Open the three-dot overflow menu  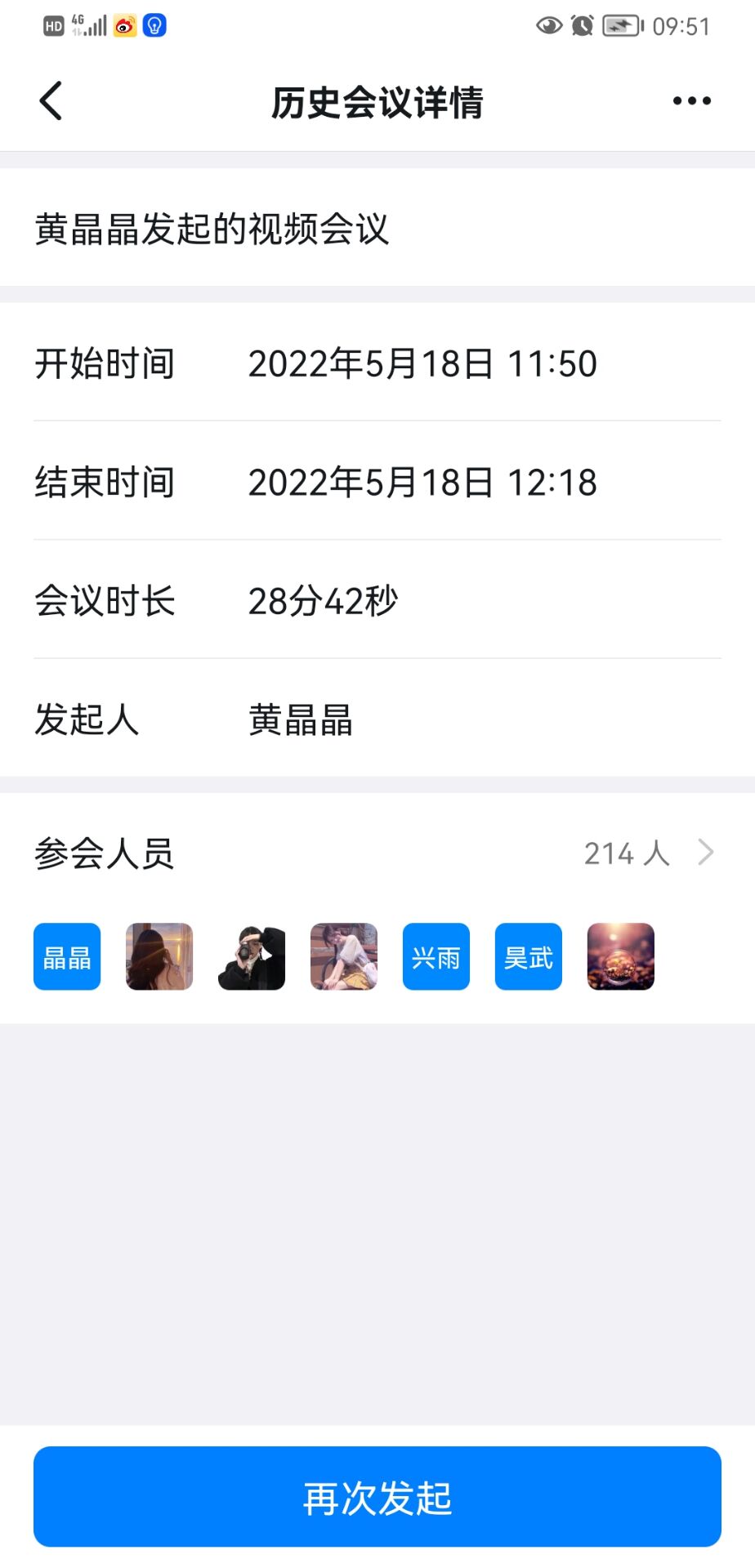click(691, 101)
